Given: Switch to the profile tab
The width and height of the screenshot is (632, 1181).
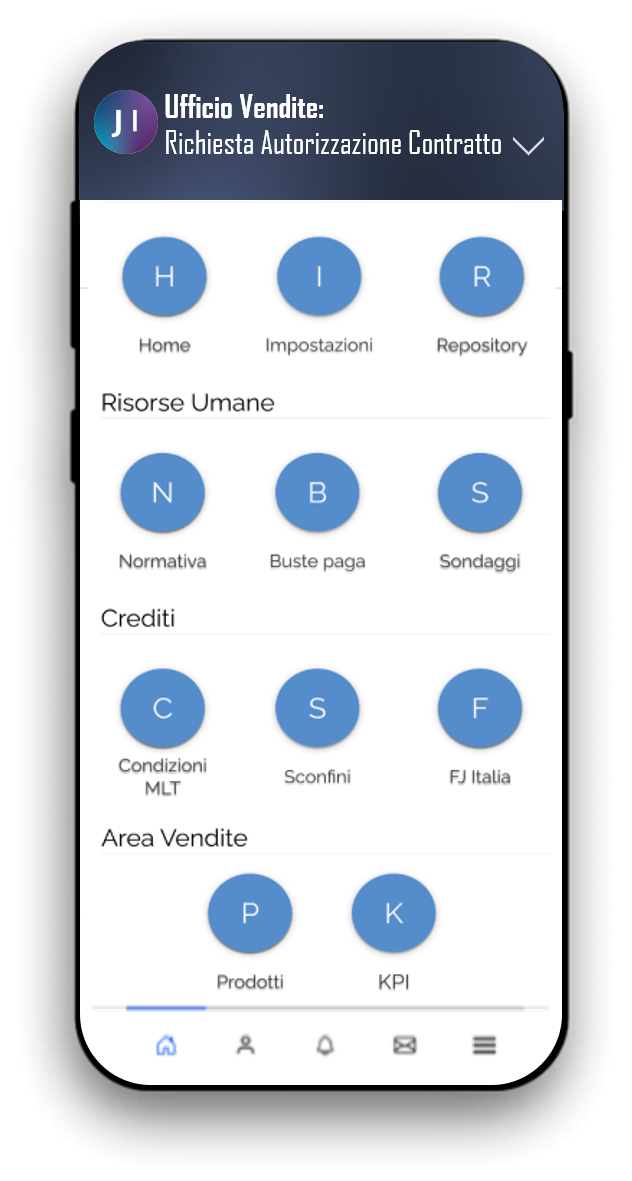Looking at the screenshot, I should [x=246, y=1045].
